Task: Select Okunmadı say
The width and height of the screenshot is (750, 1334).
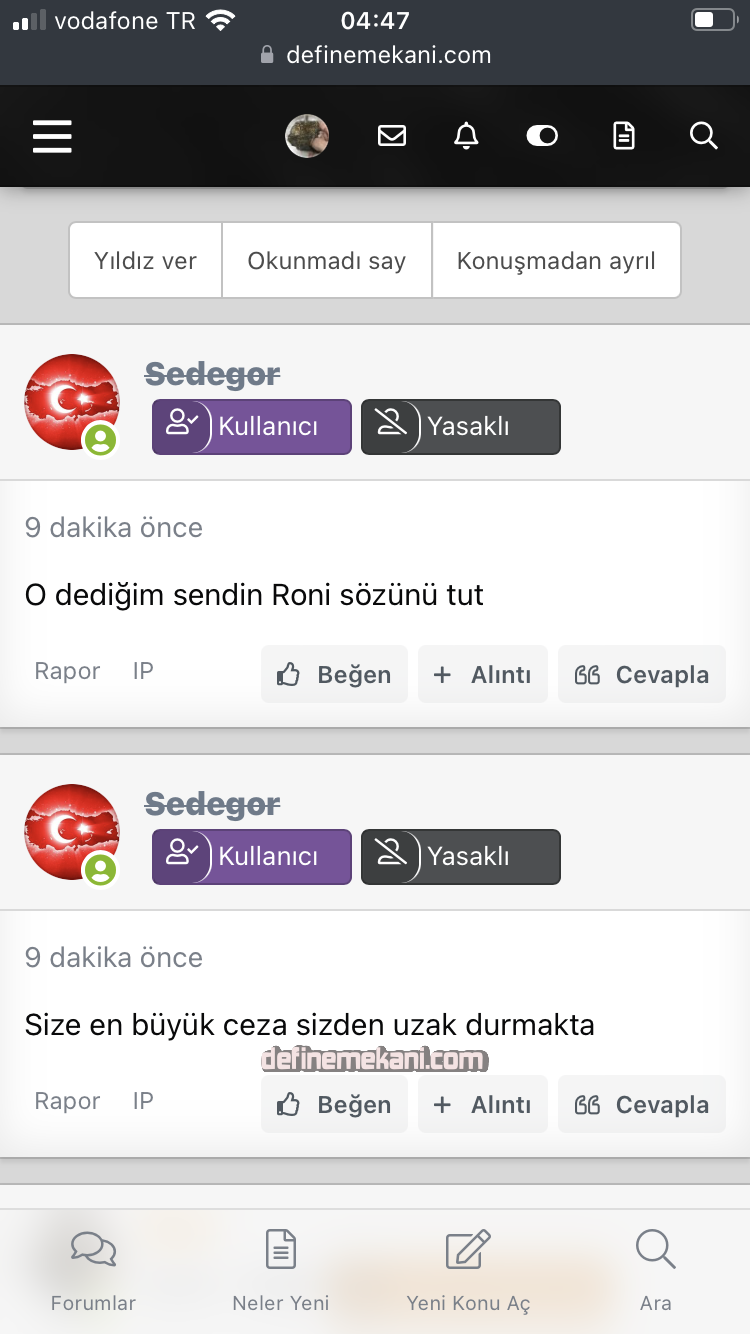Action: (327, 261)
